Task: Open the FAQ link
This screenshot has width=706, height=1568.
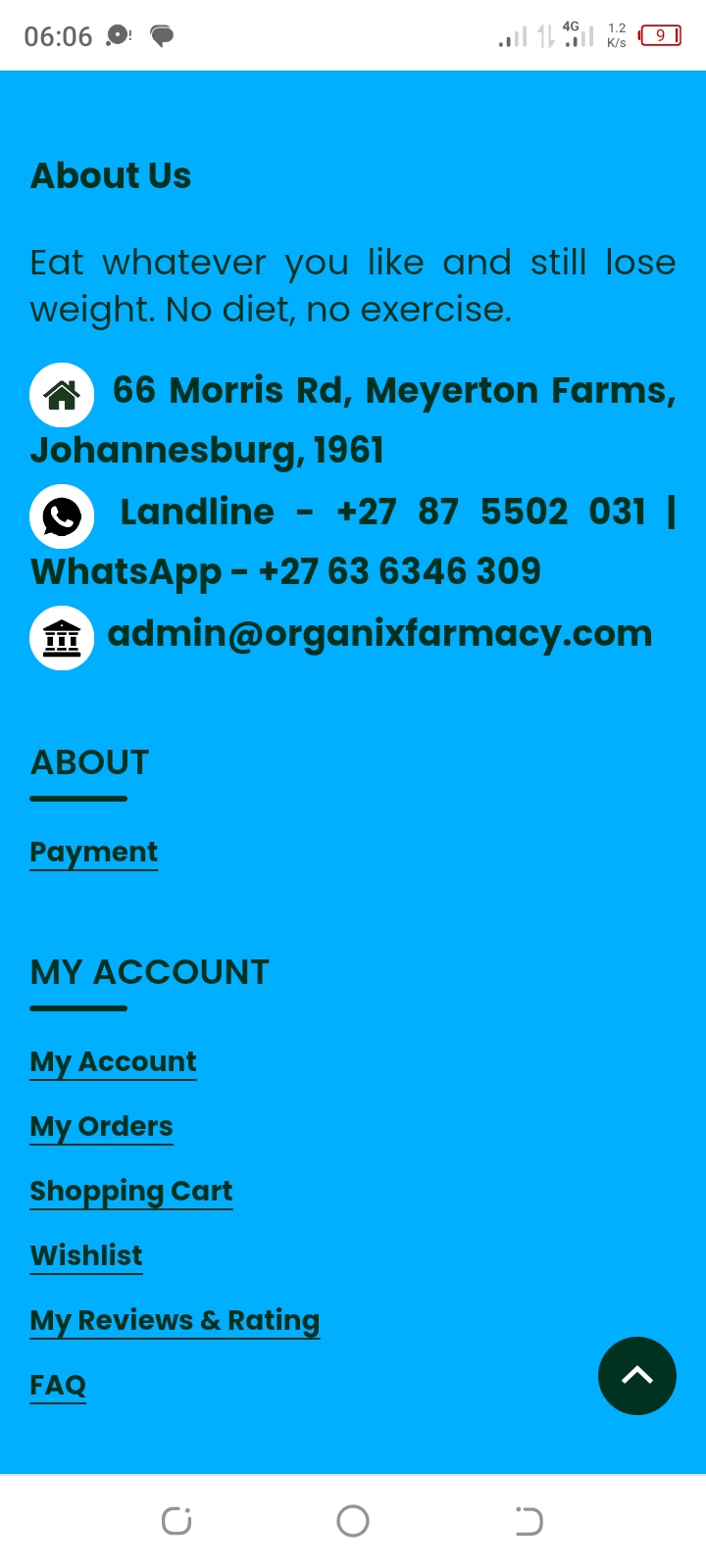Action: pyautogui.click(x=59, y=1386)
